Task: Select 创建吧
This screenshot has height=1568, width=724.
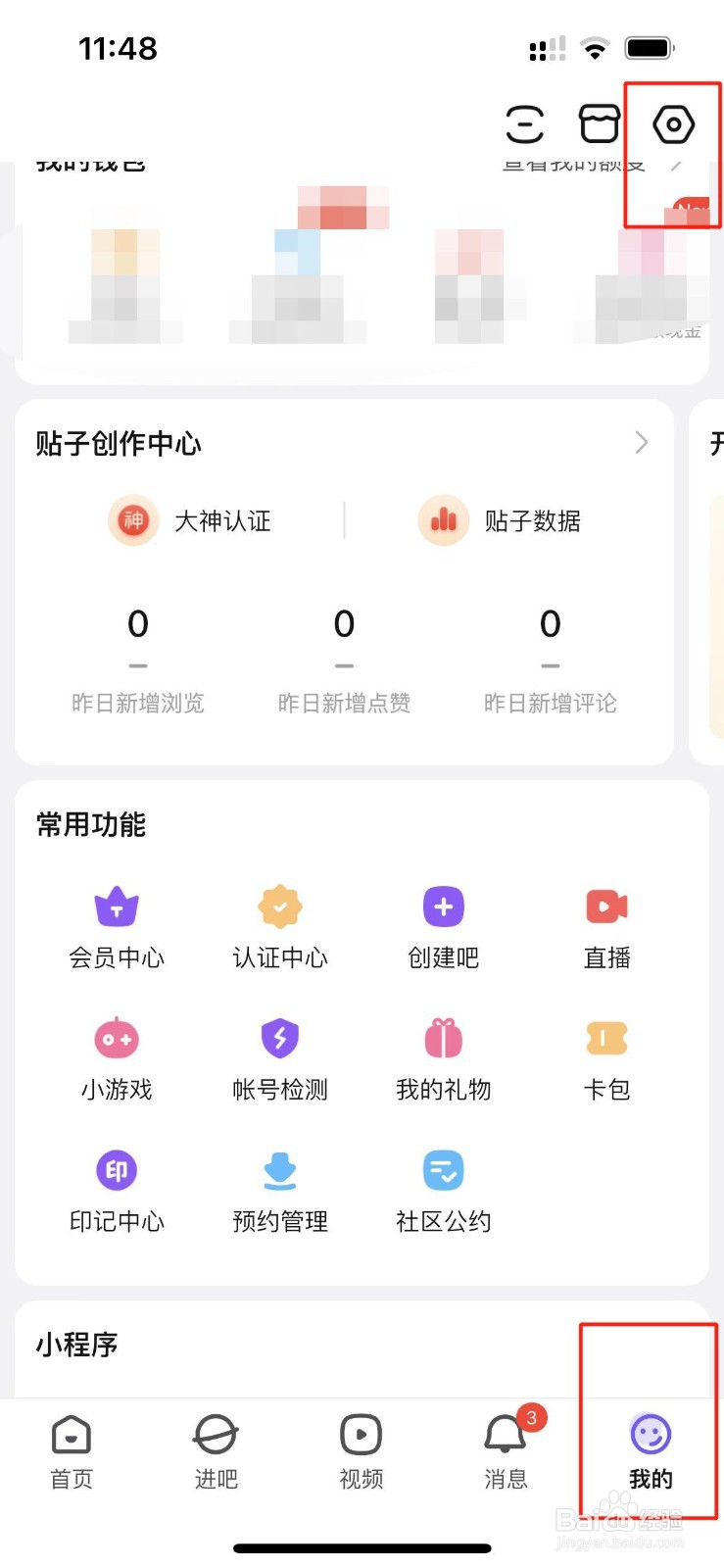Action: pyautogui.click(x=444, y=928)
